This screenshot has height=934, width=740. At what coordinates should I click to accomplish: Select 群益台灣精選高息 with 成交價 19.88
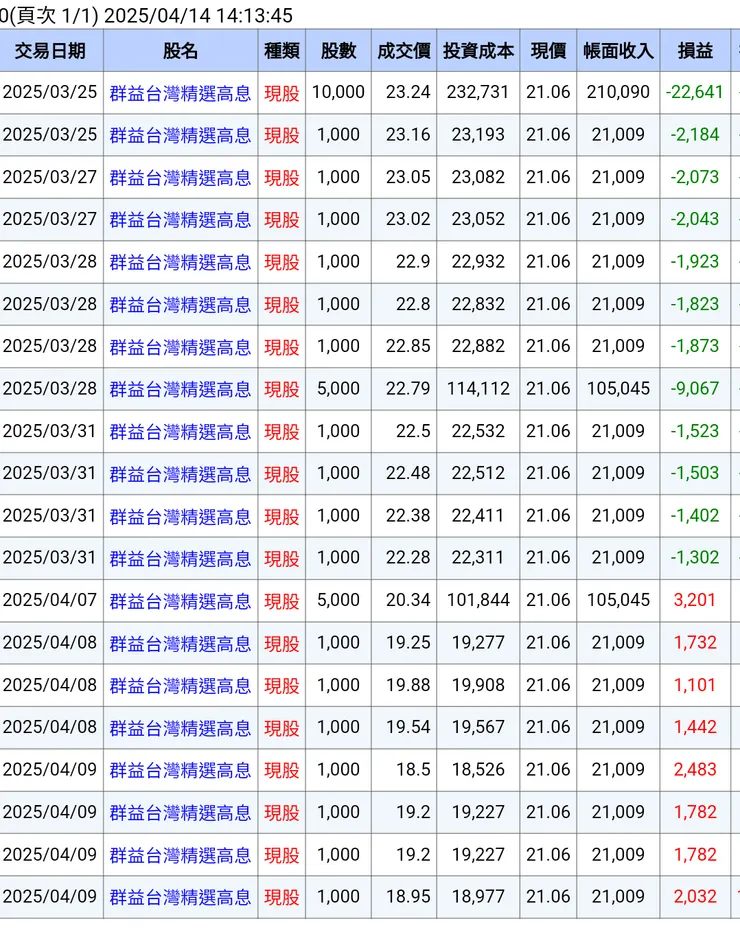[180, 685]
